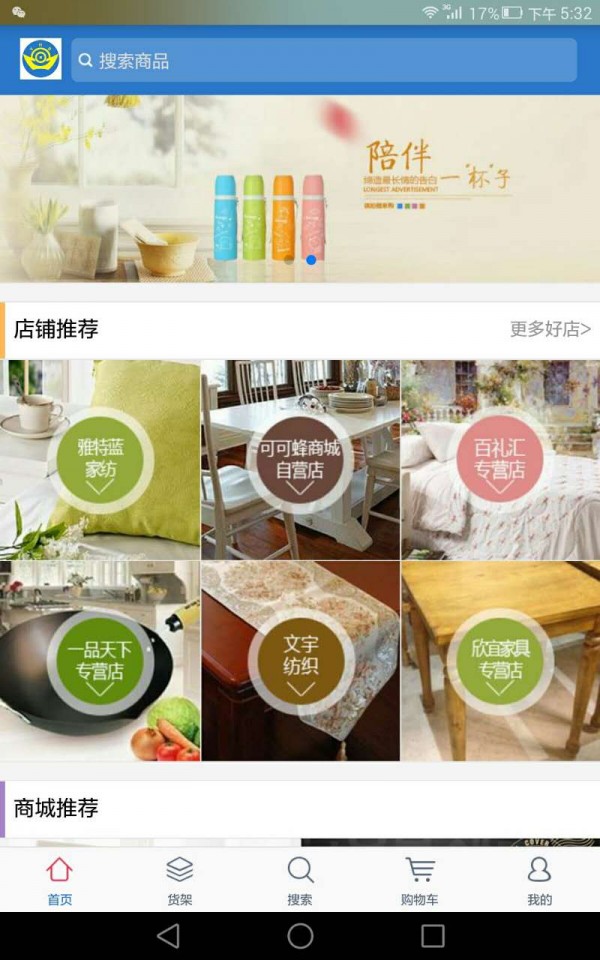
Task: Tap the system back button
Action: coord(168,936)
